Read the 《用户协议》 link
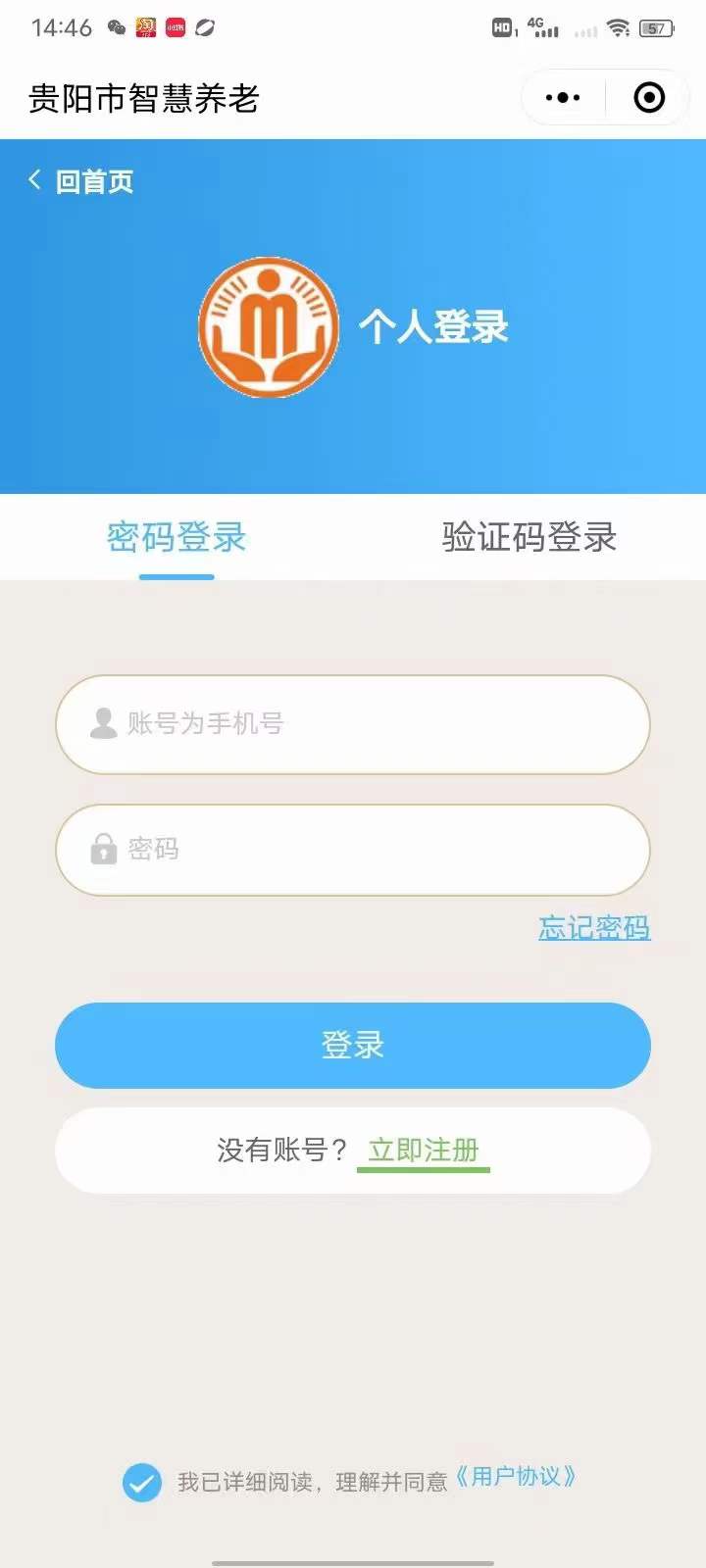The height and width of the screenshot is (1568, 706). [516, 1477]
